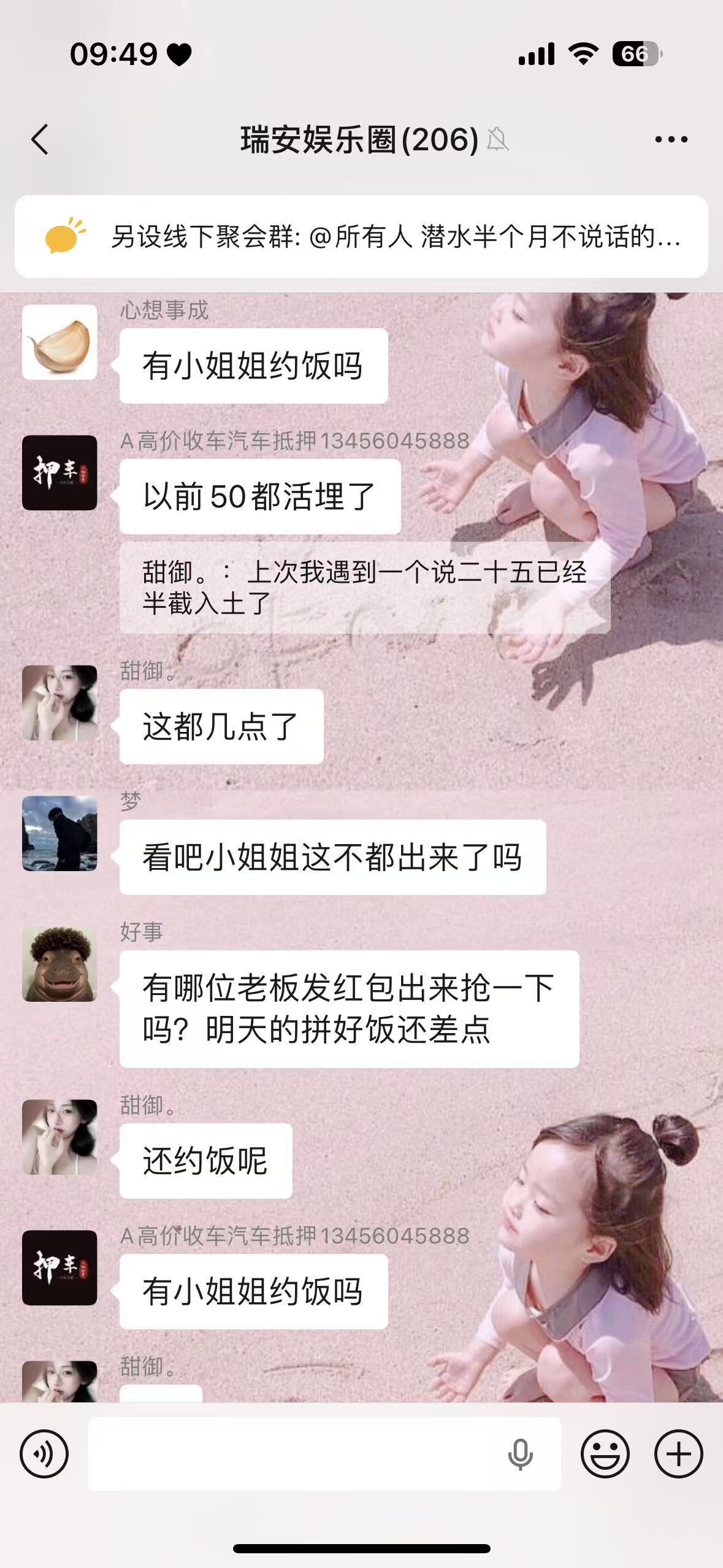Viewport: 723px width, 1568px height.
Task: Open the group chat options menu
Action: coord(671,139)
